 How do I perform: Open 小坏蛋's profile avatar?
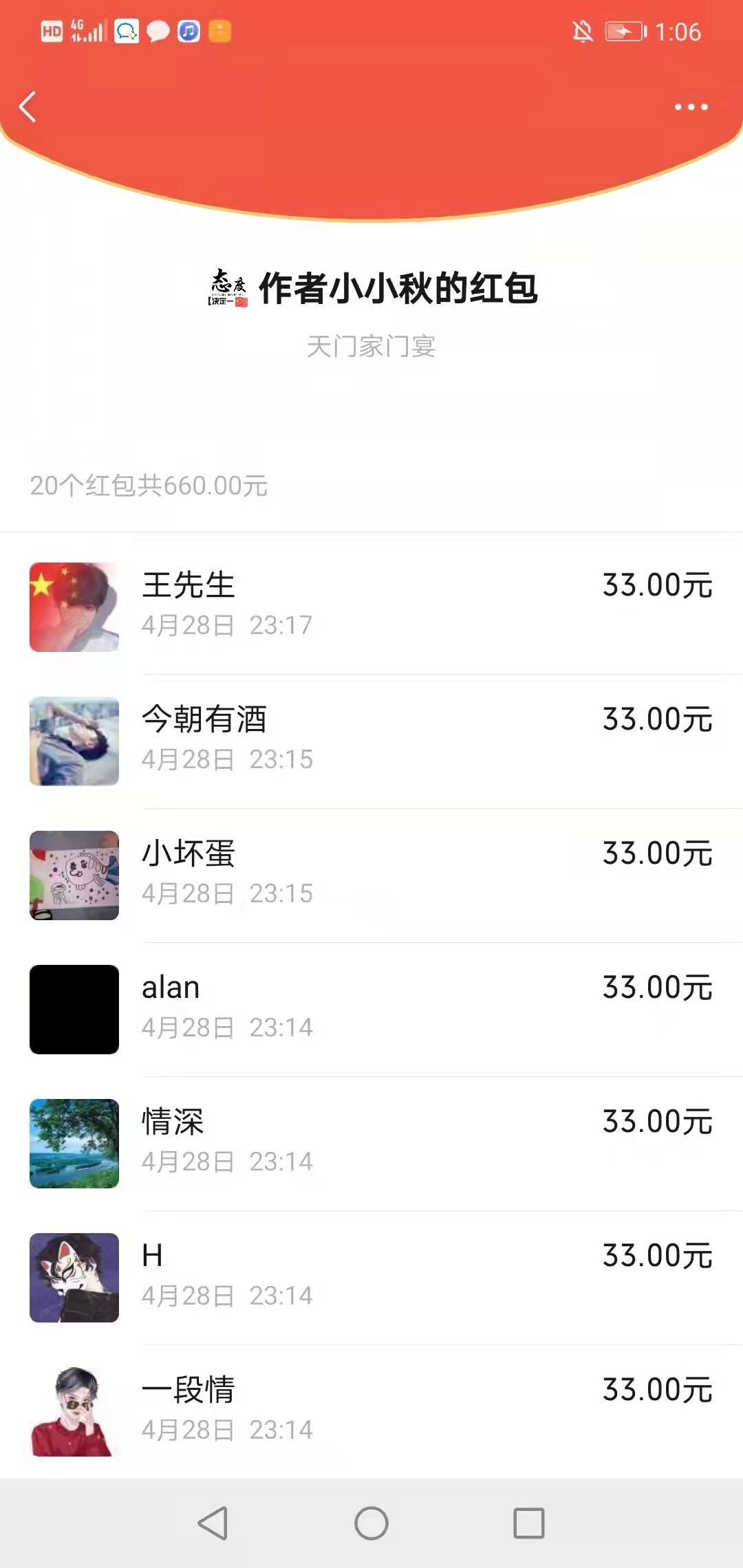74,874
